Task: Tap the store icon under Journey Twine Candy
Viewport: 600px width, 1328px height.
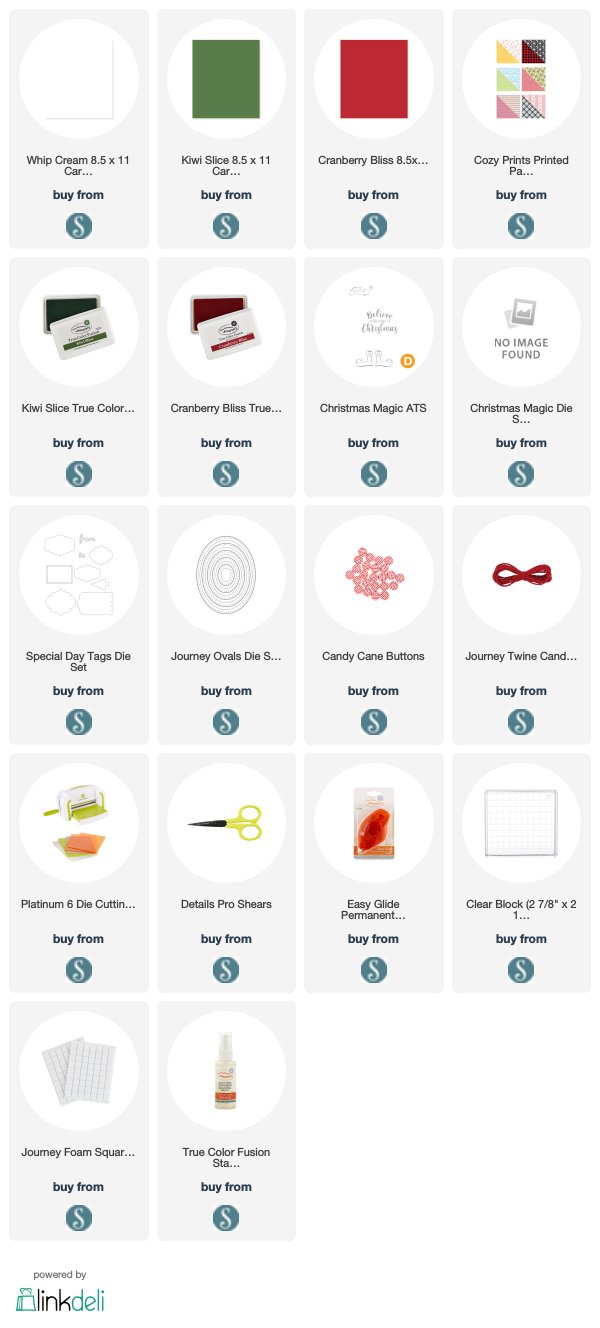Action: coord(521,721)
